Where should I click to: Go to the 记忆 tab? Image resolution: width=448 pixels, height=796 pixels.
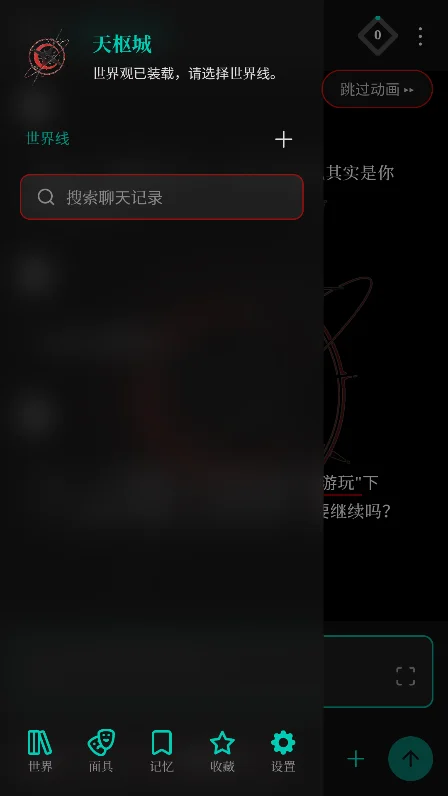pos(162,751)
